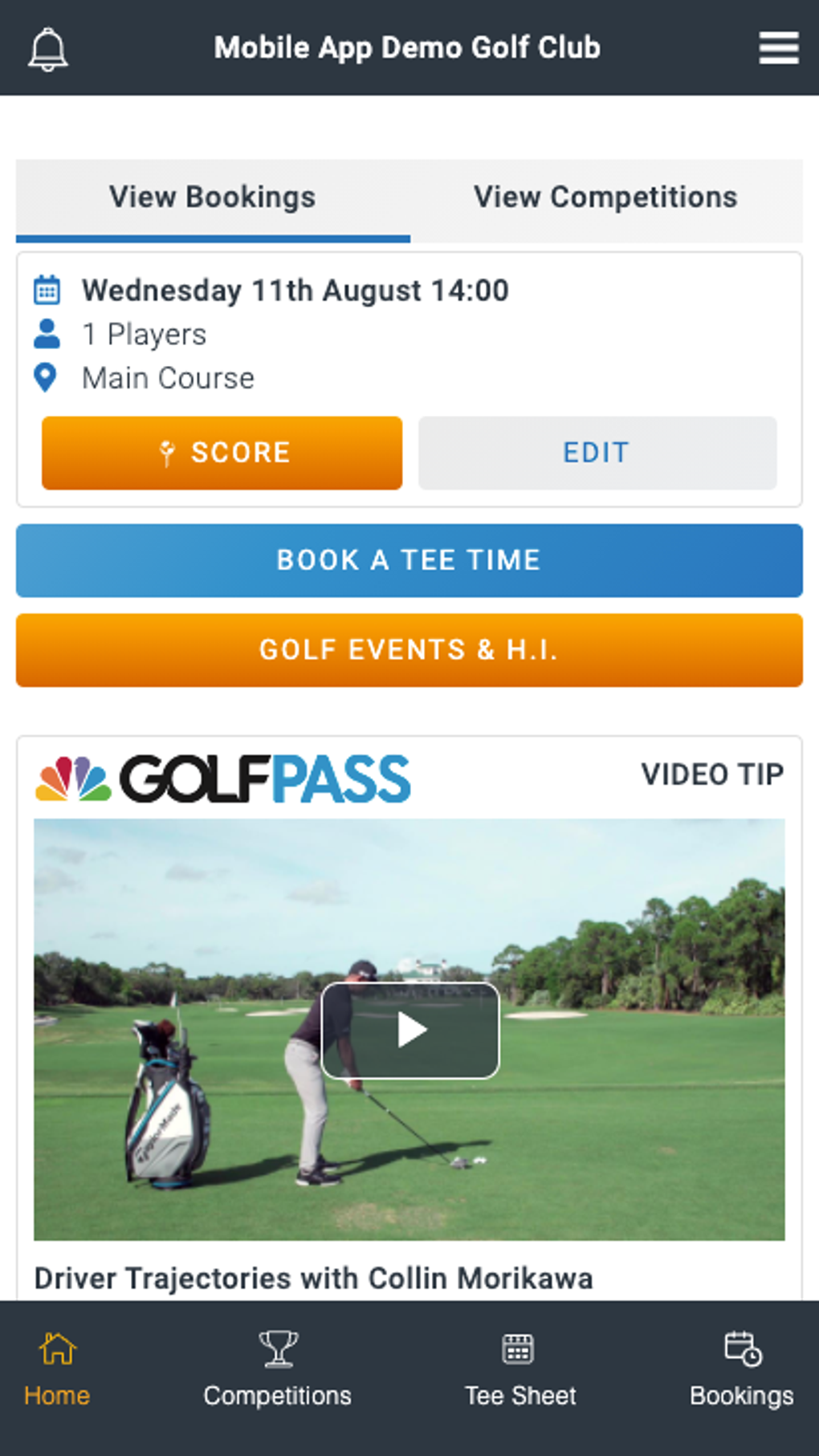Open the hamburger navigation menu
Image resolution: width=819 pixels, height=1456 pixels.
click(777, 48)
